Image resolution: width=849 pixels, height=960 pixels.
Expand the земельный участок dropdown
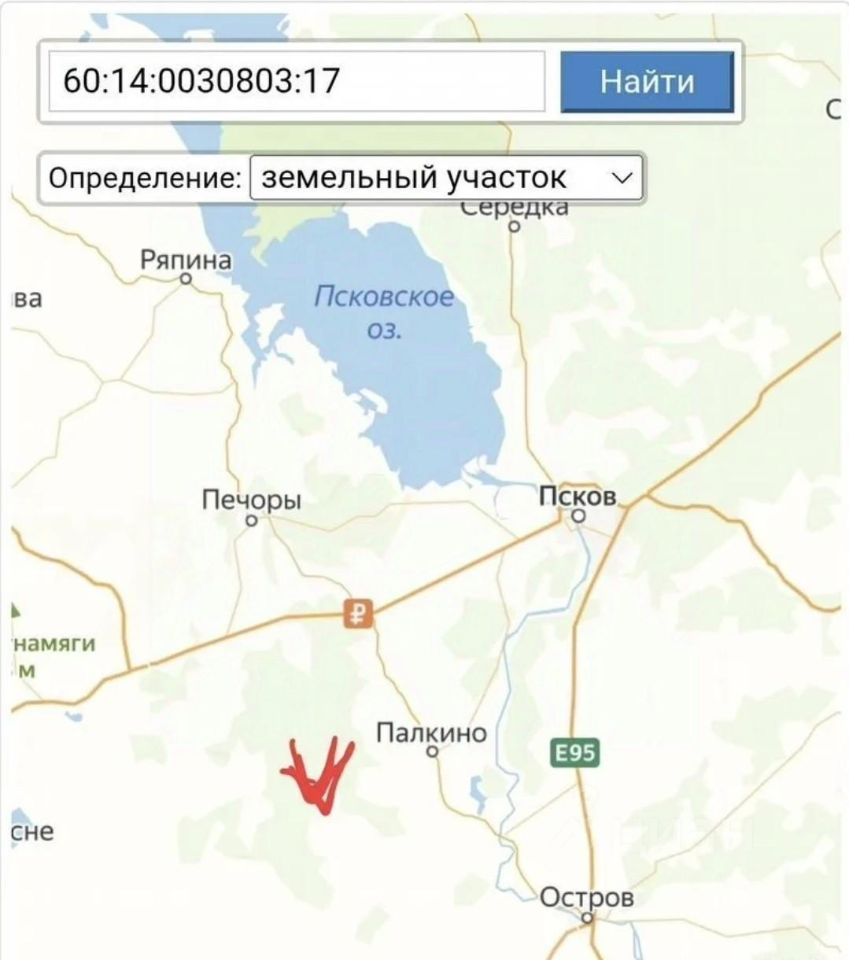pyautogui.click(x=447, y=178)
